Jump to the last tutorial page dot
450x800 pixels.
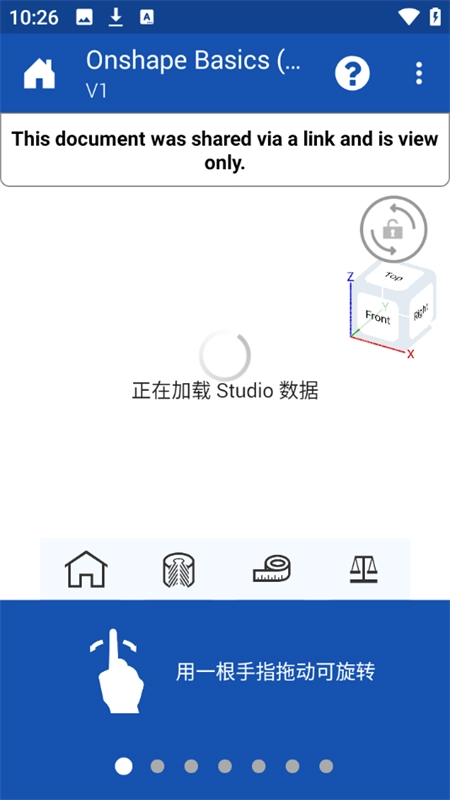[x=326, y=766]
